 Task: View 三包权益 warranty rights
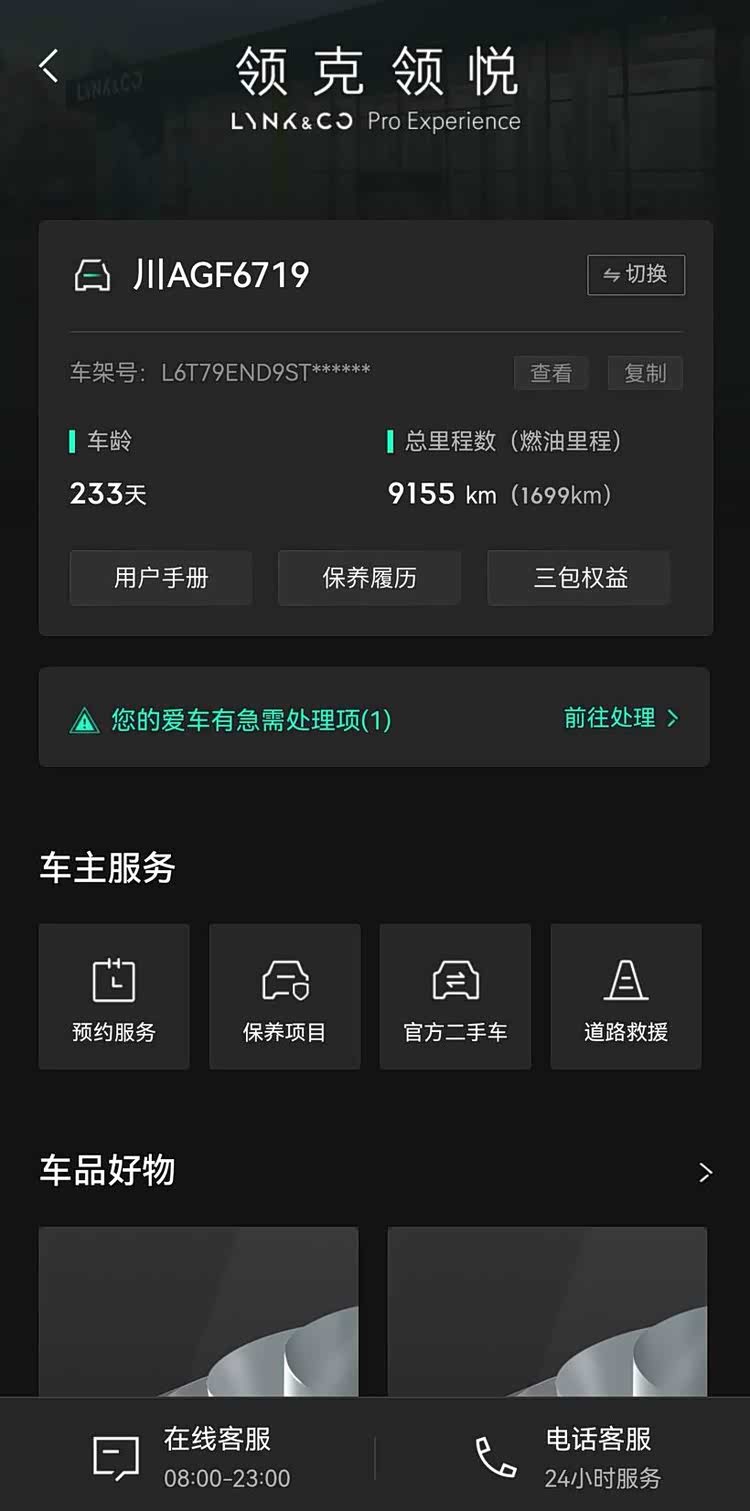579,578
